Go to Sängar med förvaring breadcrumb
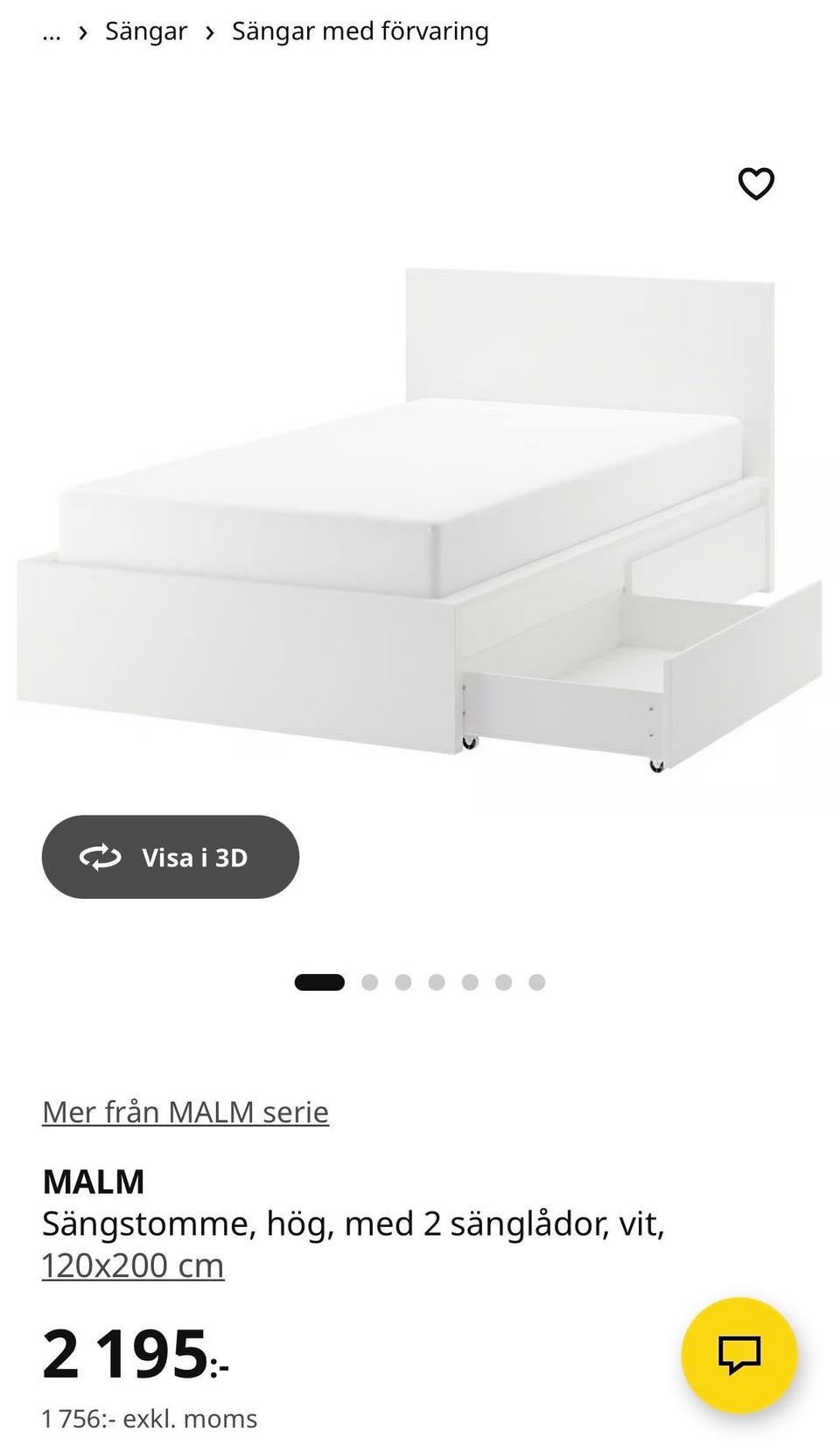Screen dimensions: 840x1452 tap(360, 32)
